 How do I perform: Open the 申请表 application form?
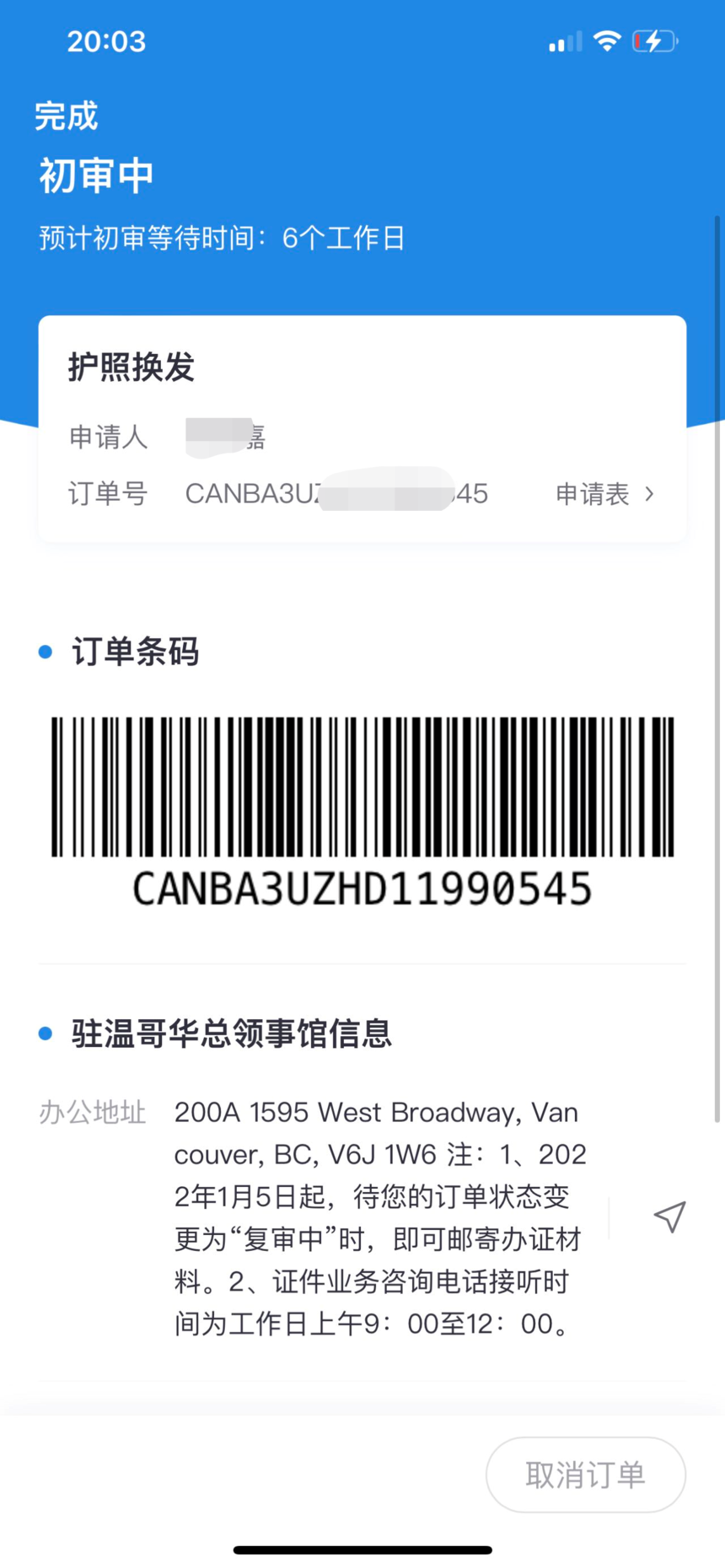point(604,494)
